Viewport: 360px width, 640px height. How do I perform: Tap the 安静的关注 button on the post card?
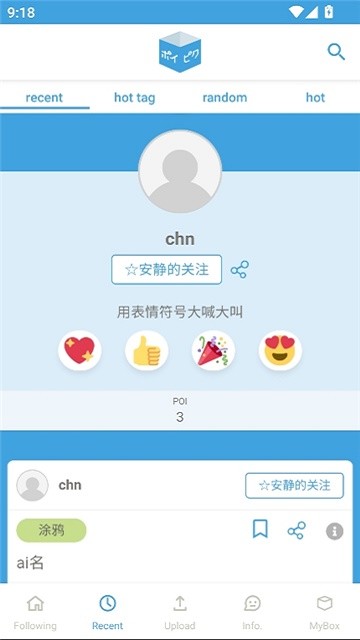[294, 486]
